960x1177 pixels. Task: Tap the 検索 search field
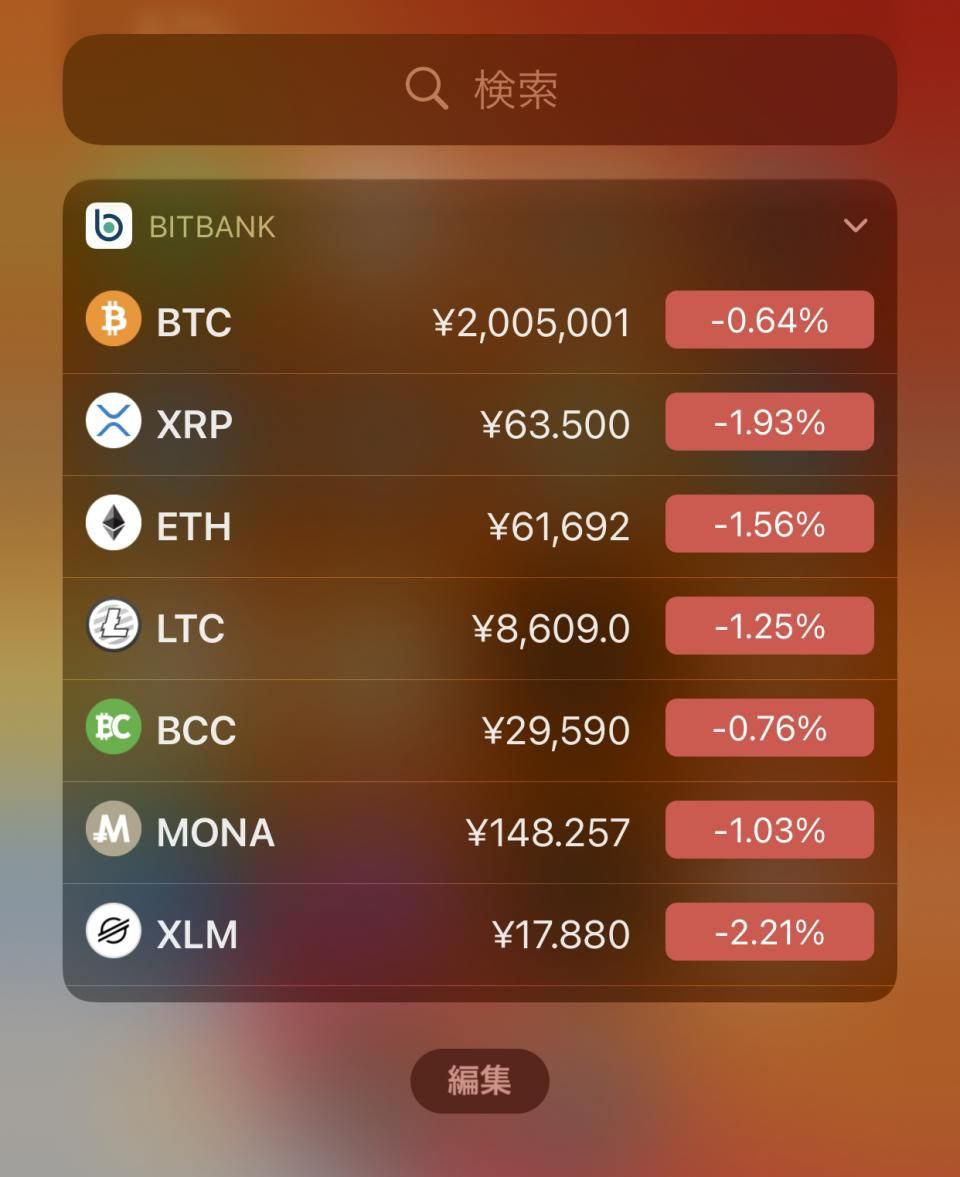pos(480,90)
